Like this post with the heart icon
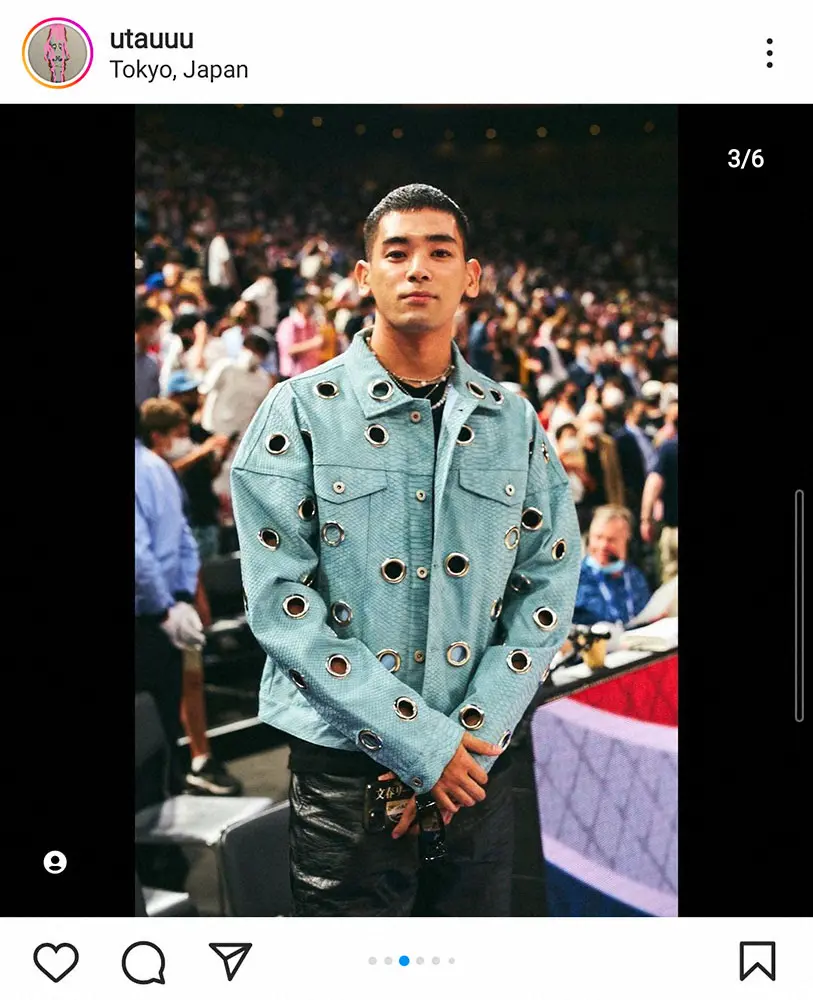This screenshot has width=813, height=1000. 56,962
